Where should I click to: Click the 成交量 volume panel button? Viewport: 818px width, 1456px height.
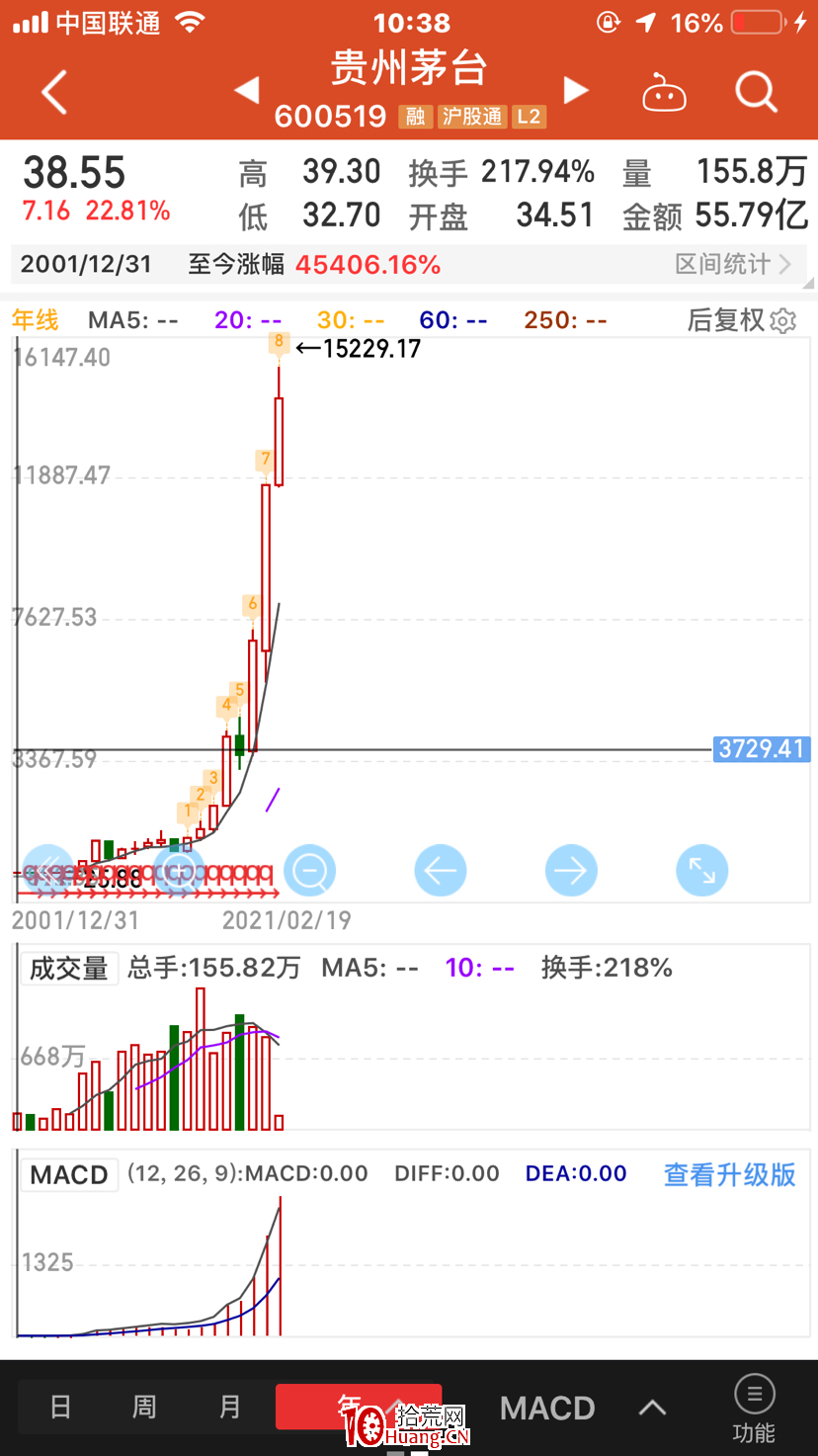[69, 968]
